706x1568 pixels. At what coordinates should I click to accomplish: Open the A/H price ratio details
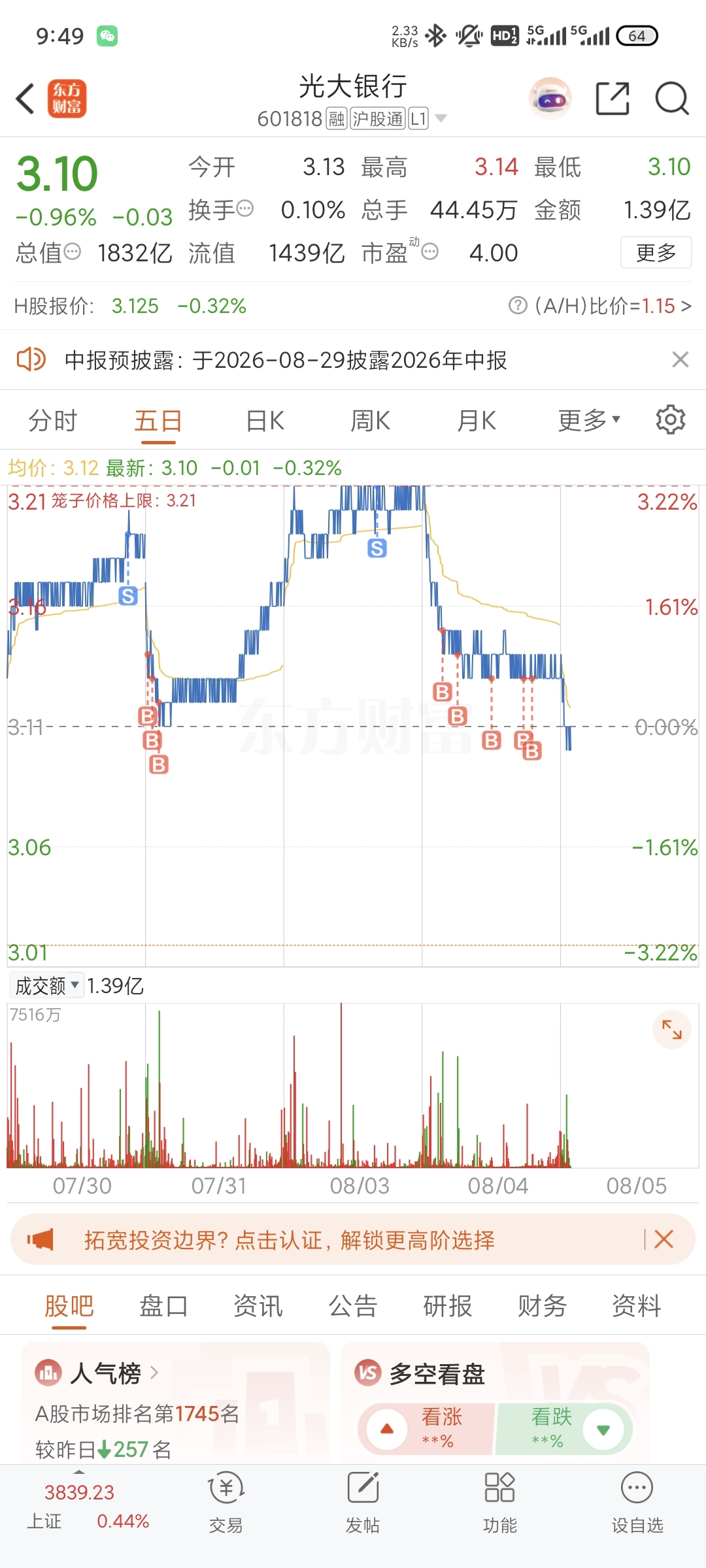599,306
